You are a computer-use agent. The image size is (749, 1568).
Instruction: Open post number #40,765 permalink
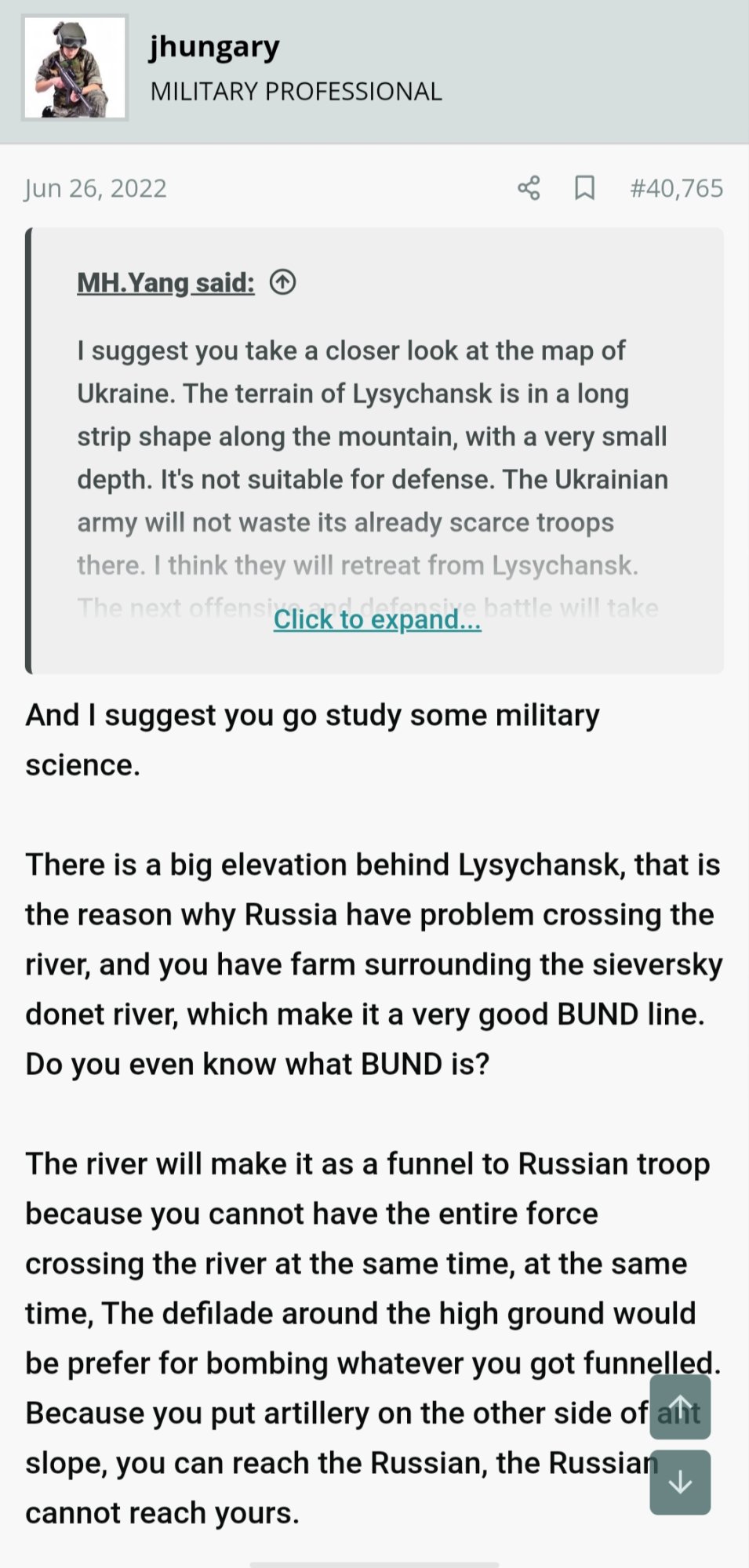point(676,188)
